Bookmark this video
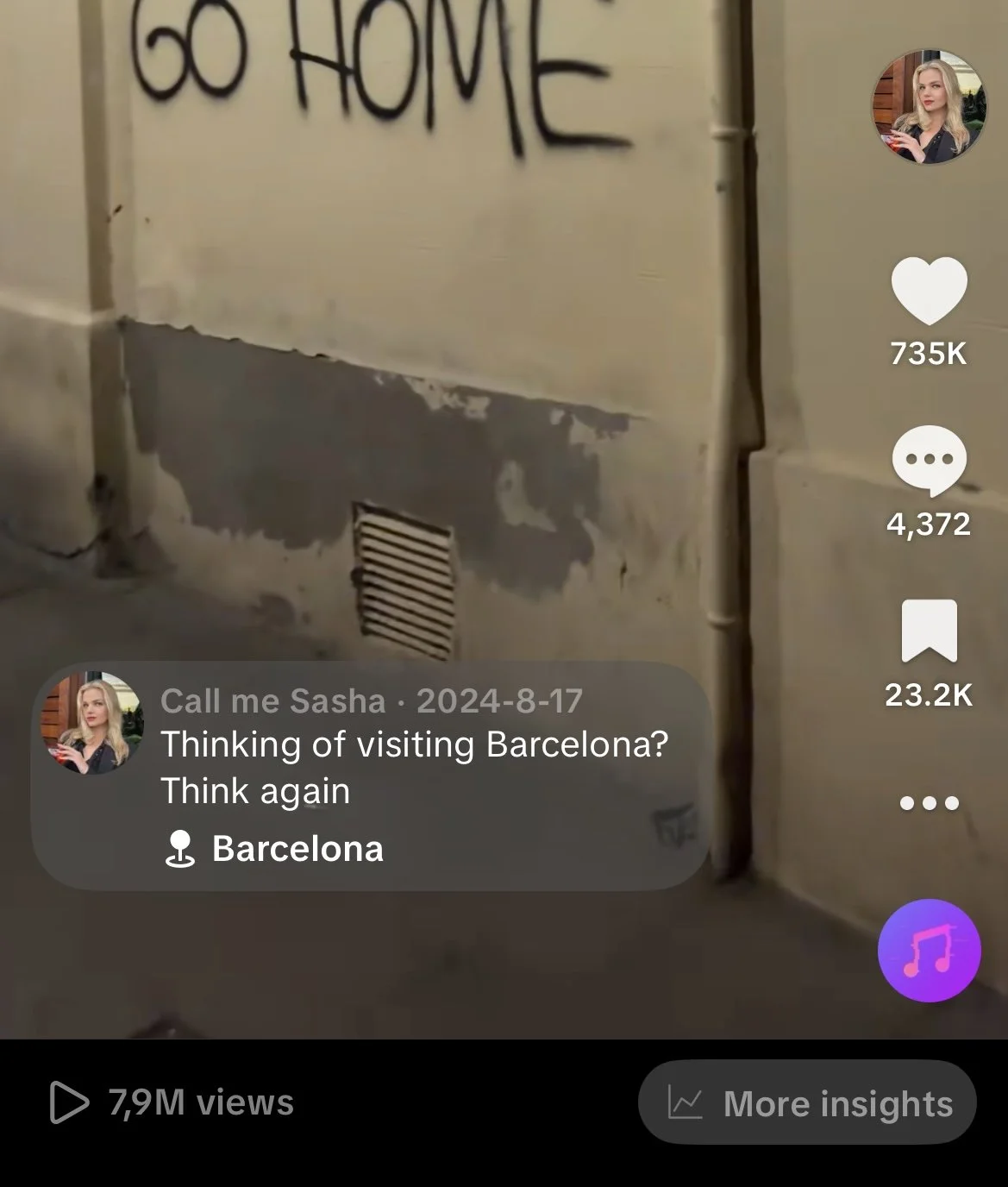The width and height of the screenshot is (1008, 1187). [929, 631]
